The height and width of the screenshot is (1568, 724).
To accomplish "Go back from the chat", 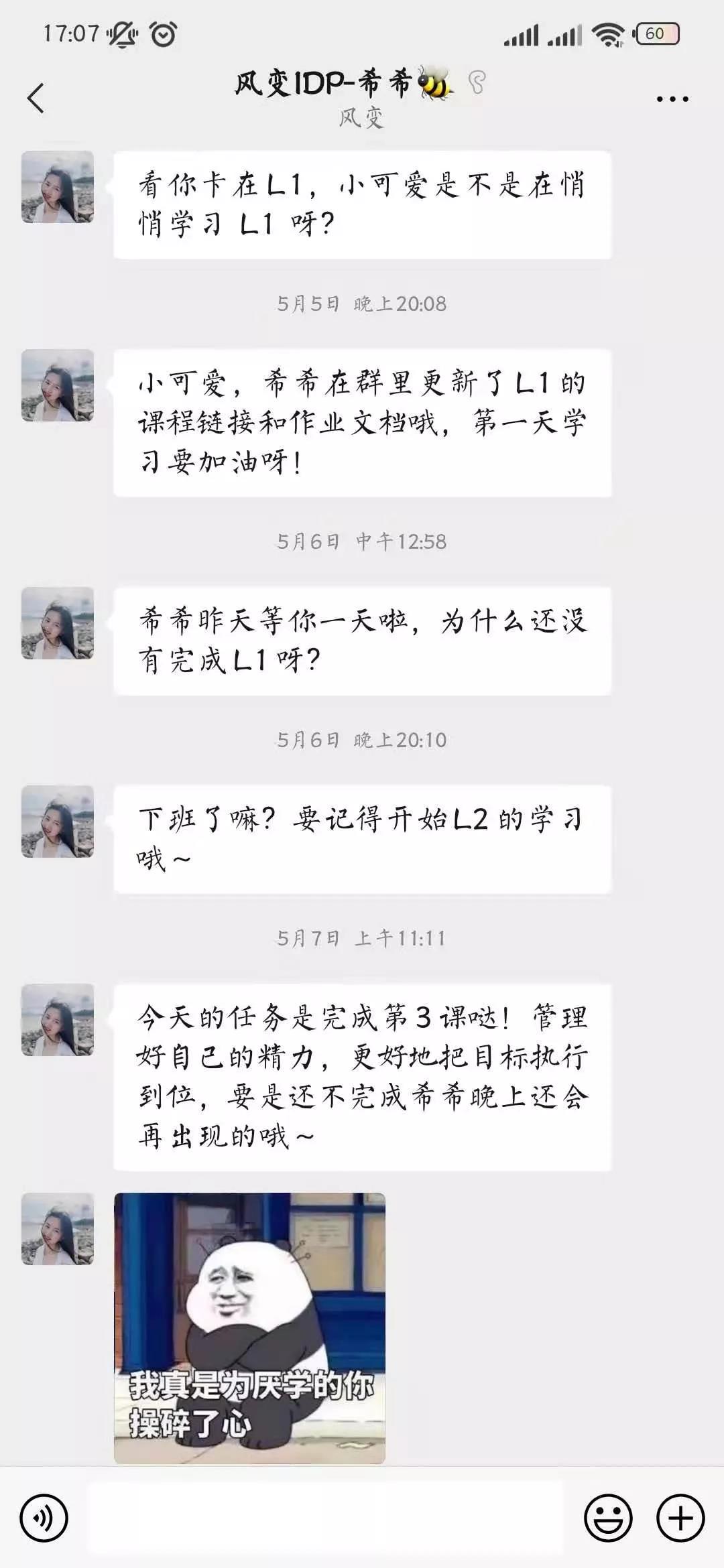I will click(x=36, y=99).
